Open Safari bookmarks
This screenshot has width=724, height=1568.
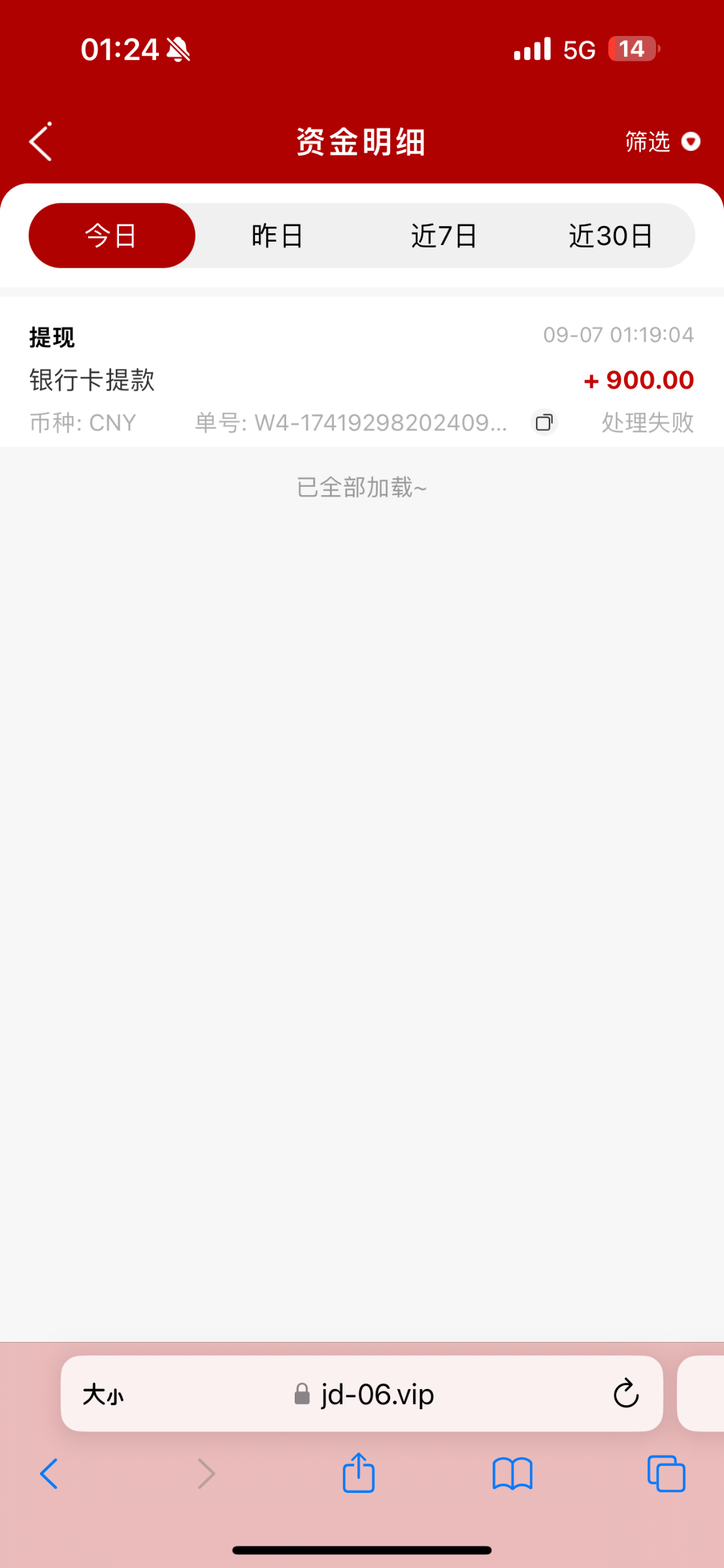(x=512, y=1474)
